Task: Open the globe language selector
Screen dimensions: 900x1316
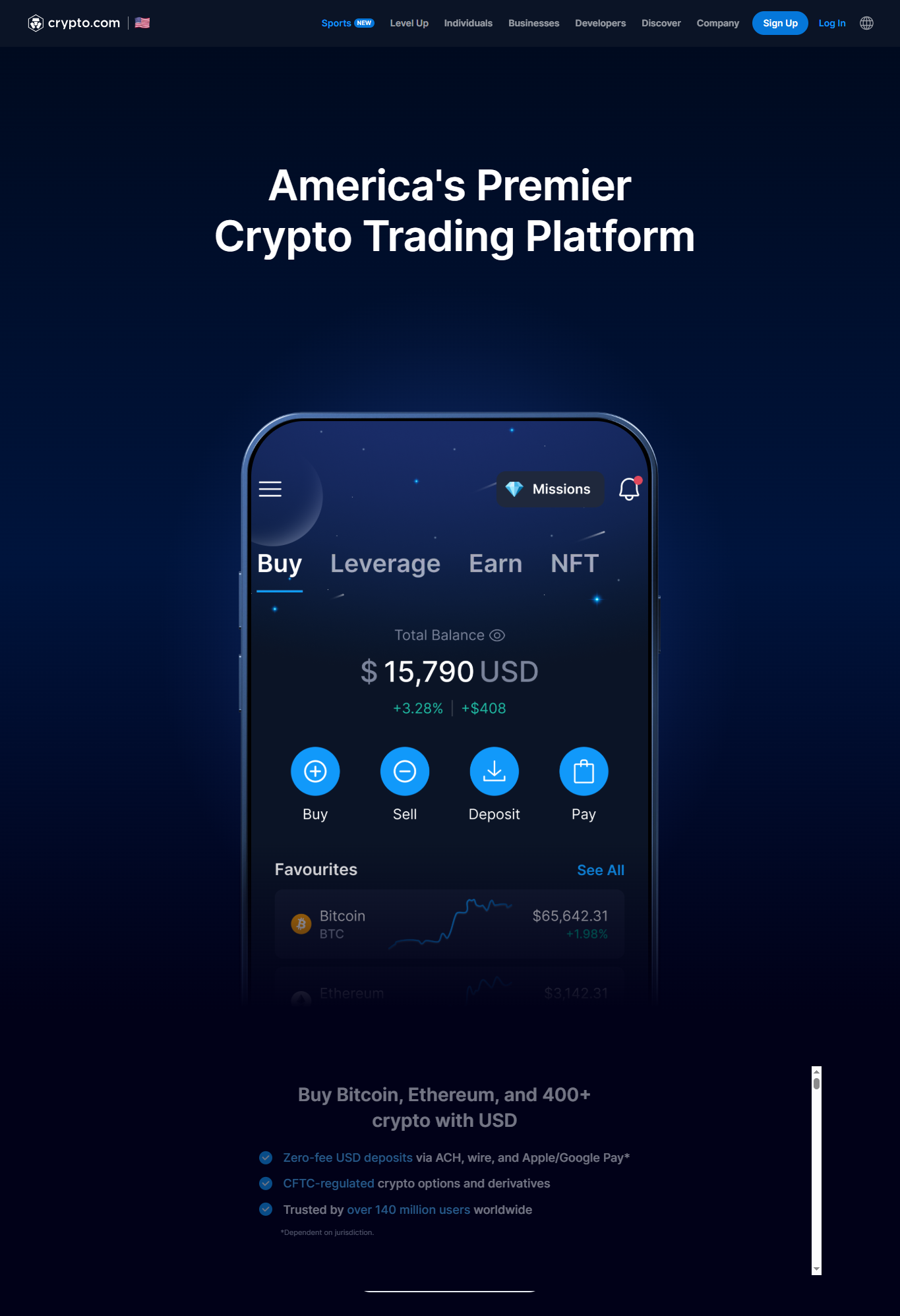Action: point(866,23)
